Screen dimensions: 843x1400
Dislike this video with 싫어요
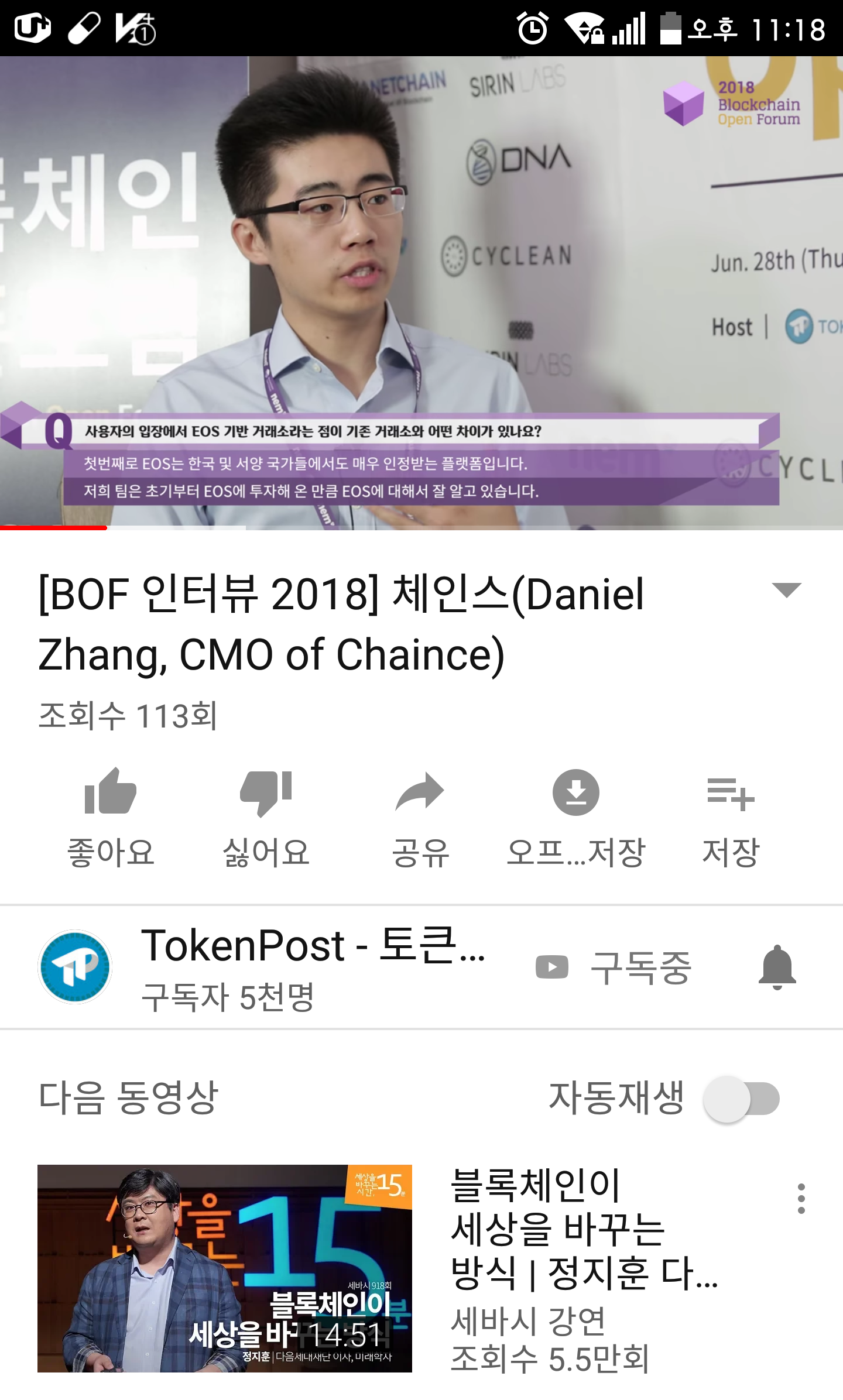[266, 816]
